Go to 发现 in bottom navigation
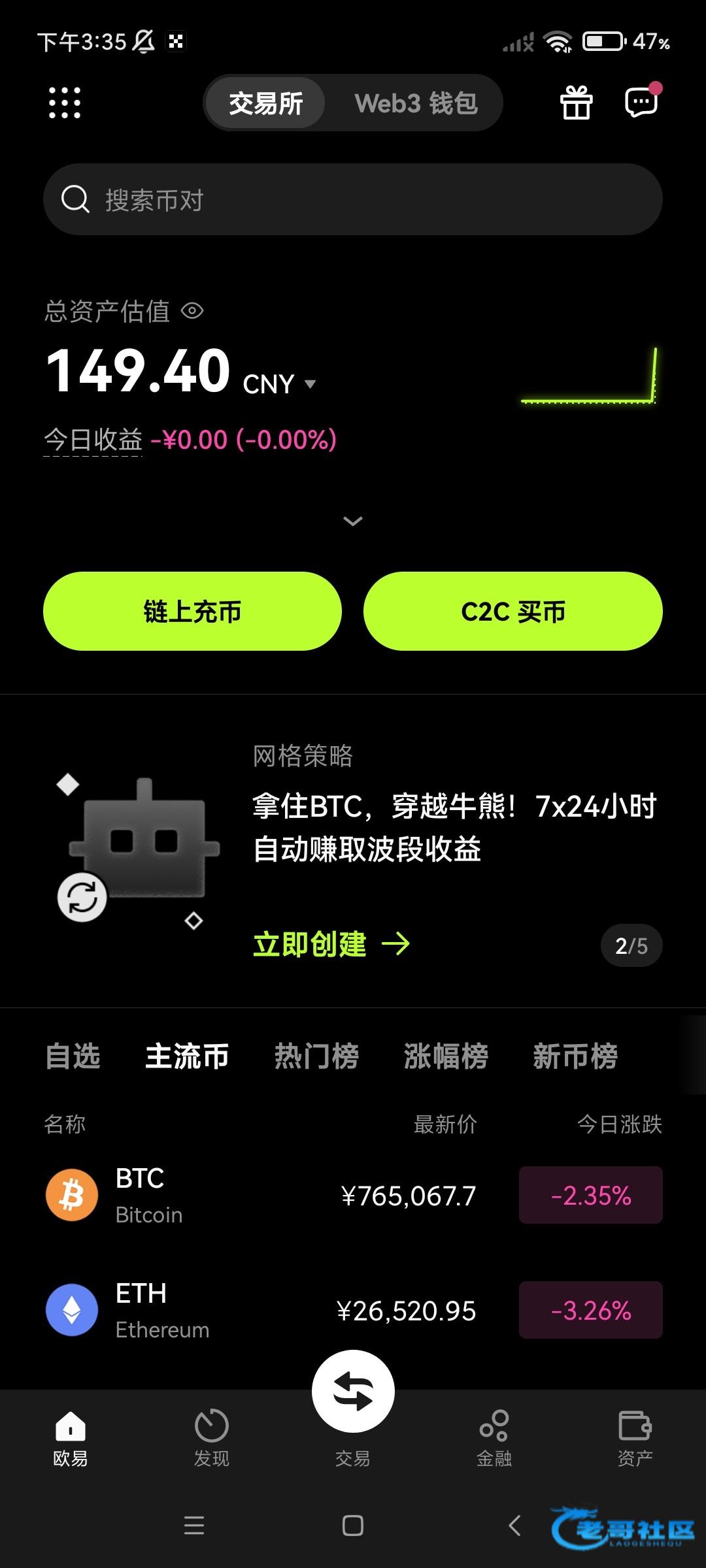 point(211,1437)
